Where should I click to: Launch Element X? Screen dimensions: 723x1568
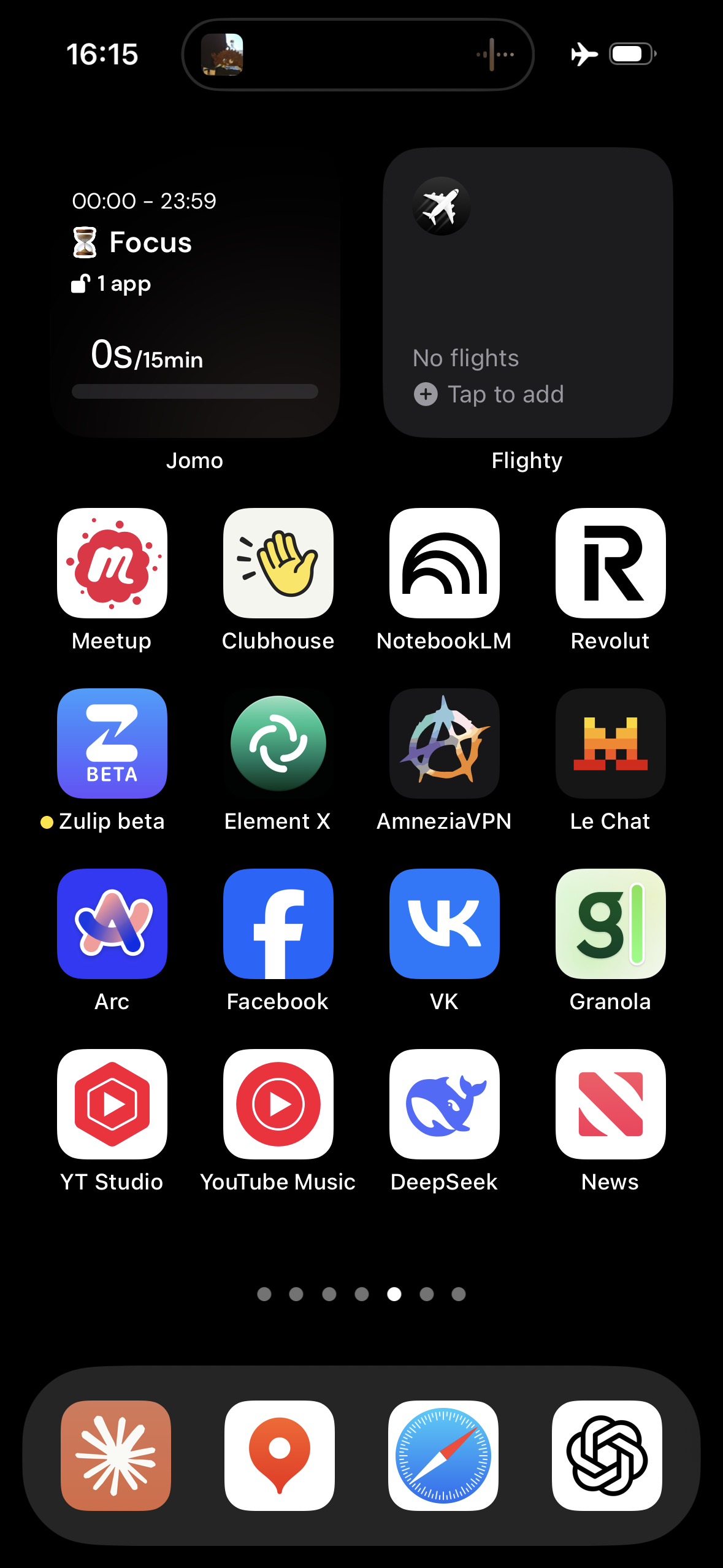tap(278, 744)
